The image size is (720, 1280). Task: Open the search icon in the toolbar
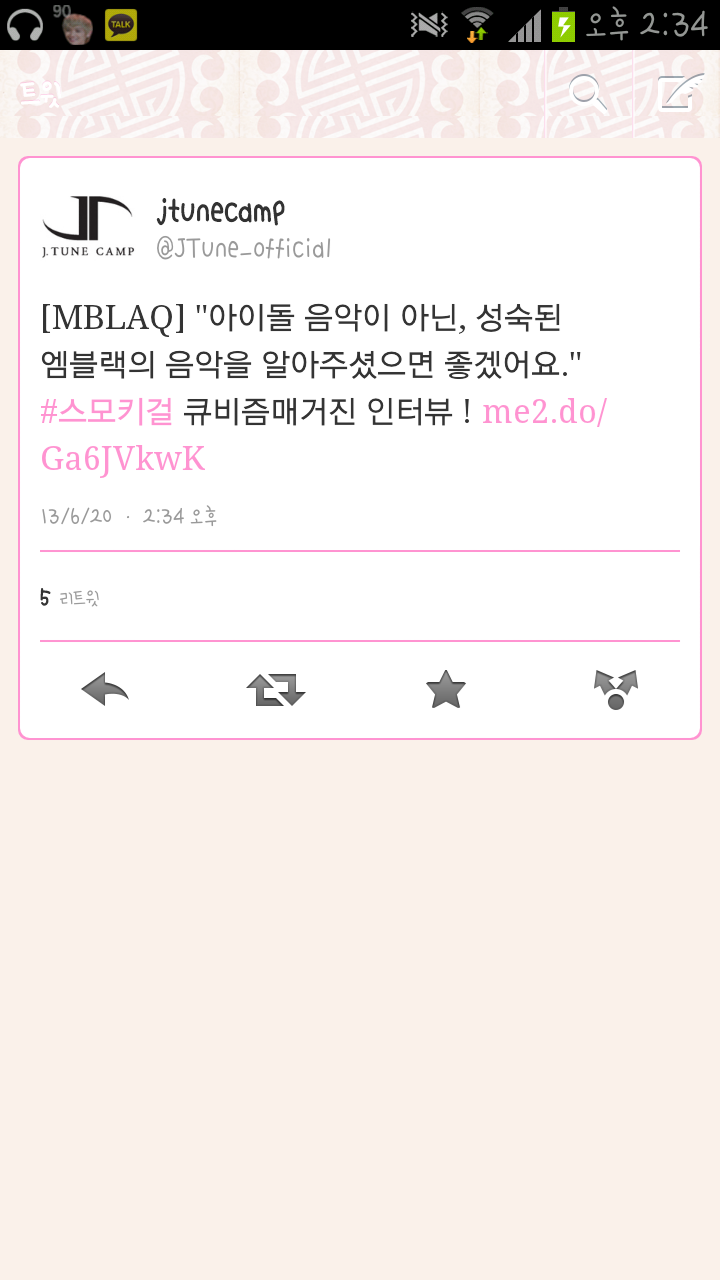(x=588, y=94)
